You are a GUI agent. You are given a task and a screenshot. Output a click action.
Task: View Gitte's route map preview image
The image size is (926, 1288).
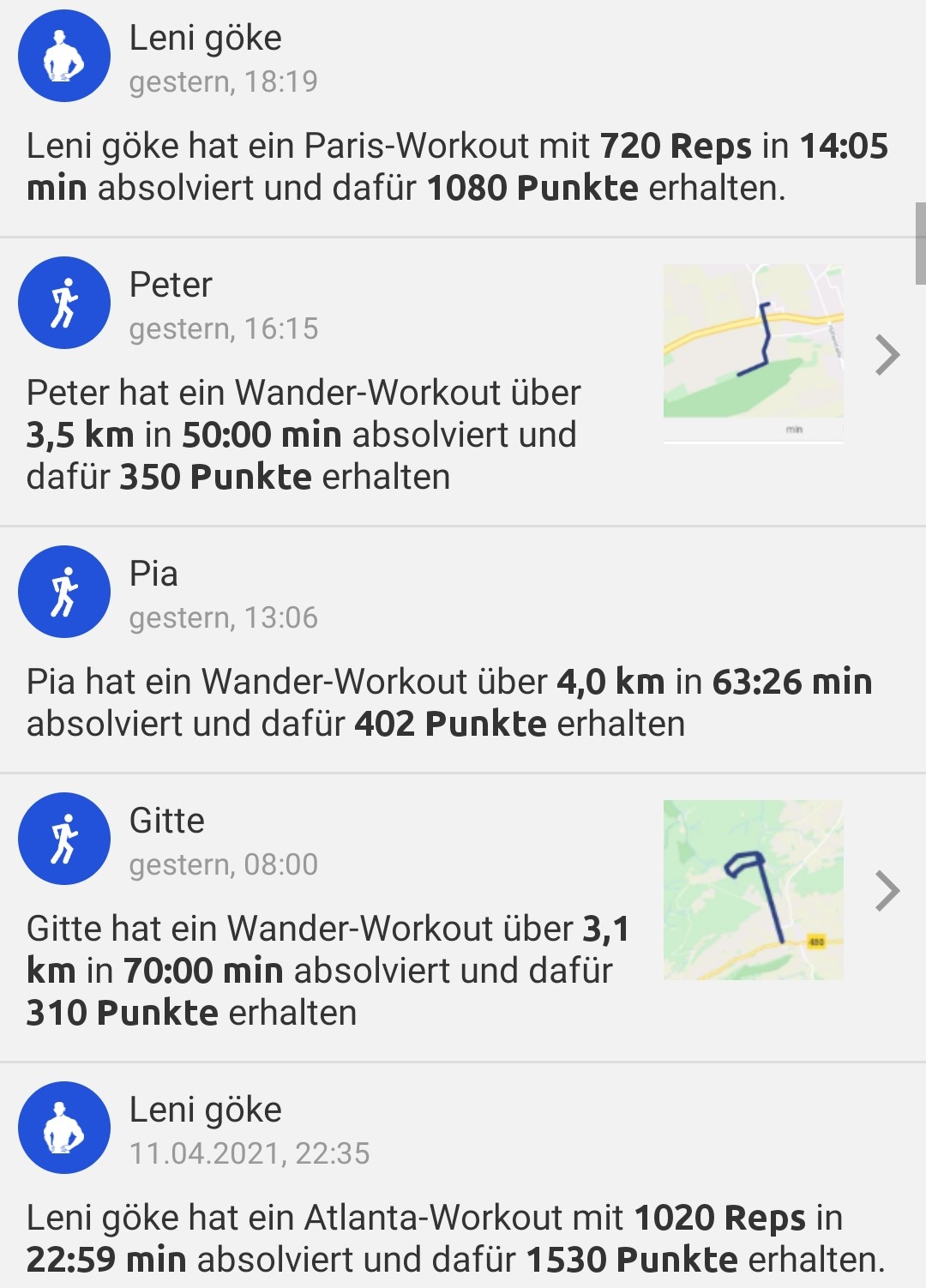pyautogui.click(x=753, y=888)
